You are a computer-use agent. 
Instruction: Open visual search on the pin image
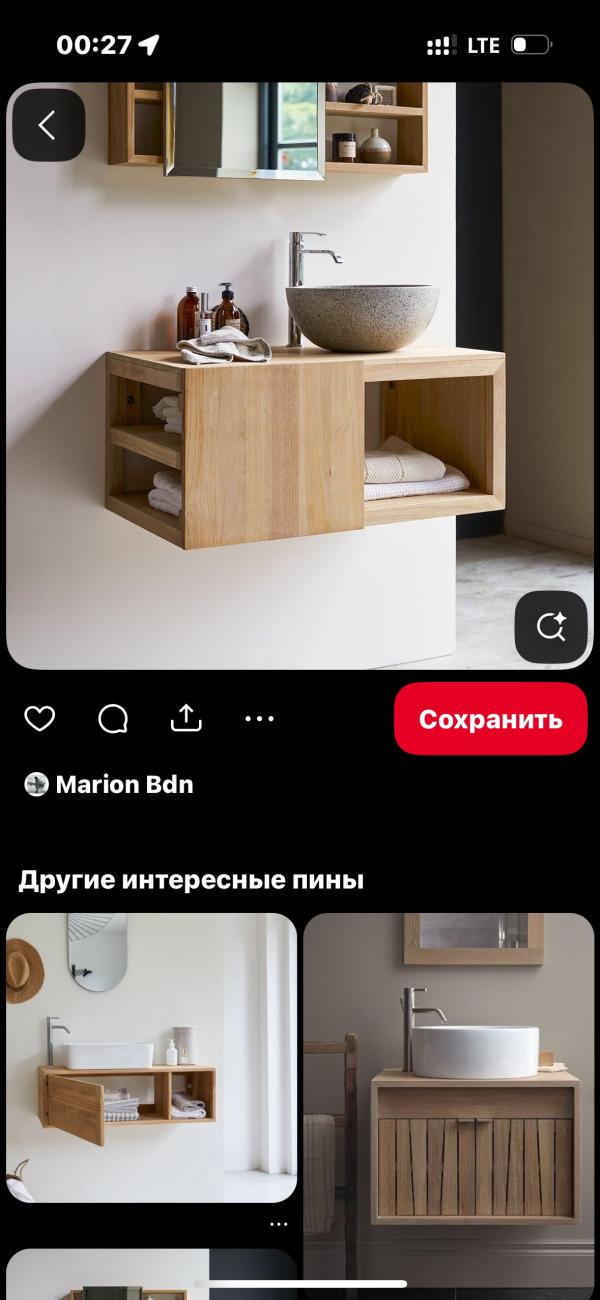(551, 627)
